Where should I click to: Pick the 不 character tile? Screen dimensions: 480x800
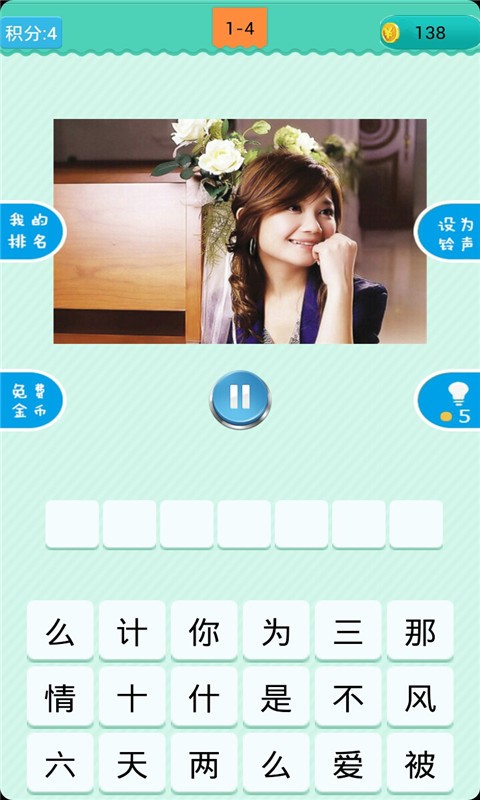pyautogui.click(x=348, y=697)
